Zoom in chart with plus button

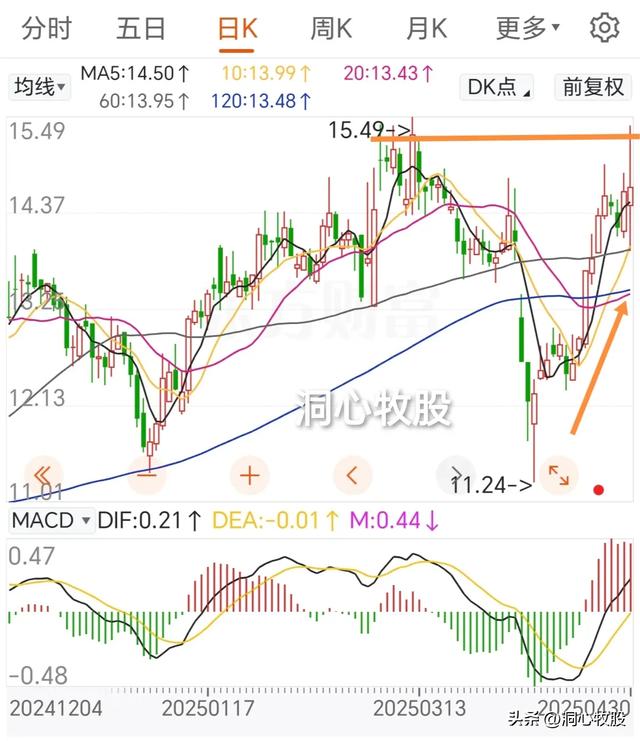tap(250, 475)
